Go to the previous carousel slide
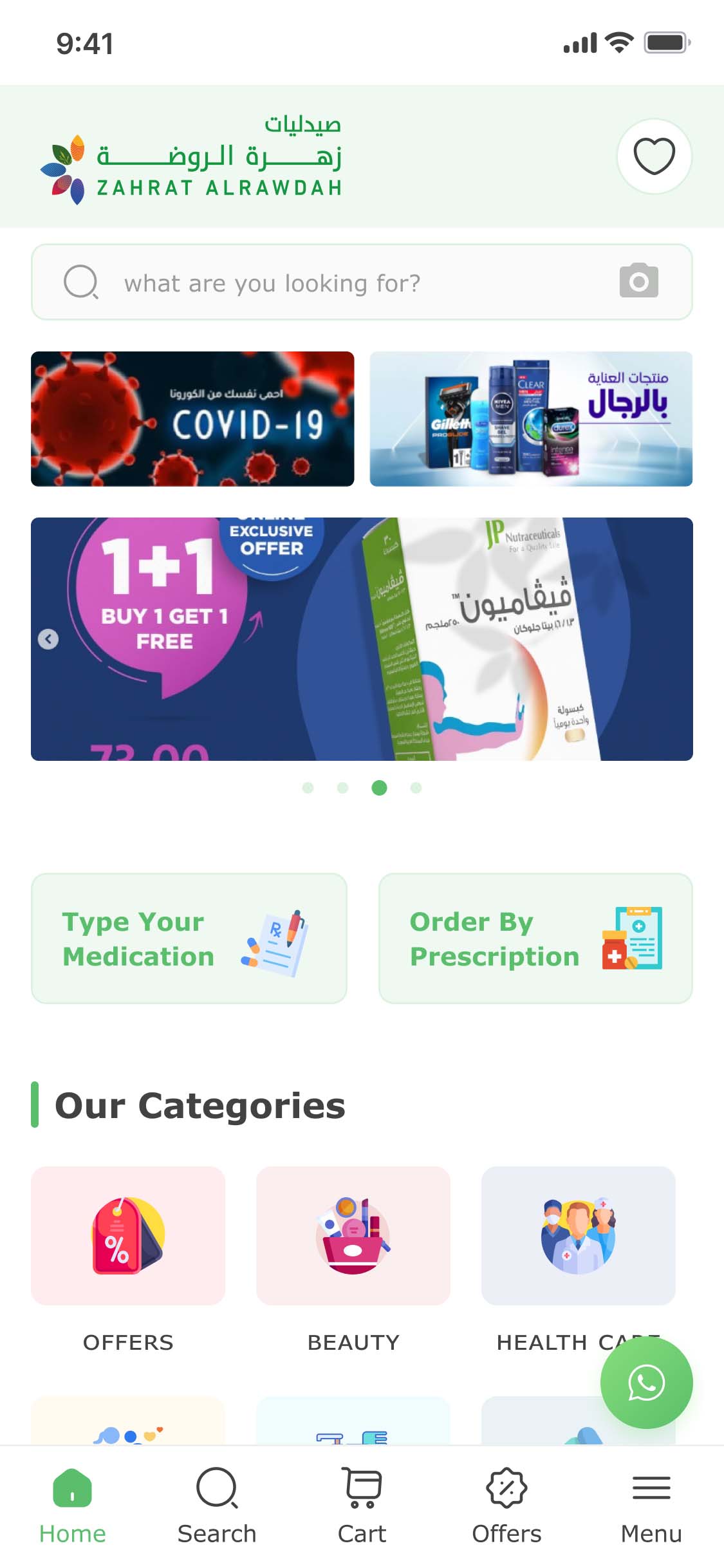Image resolution: width=724 pixels, height=1568 pixels. pos(48,639)
